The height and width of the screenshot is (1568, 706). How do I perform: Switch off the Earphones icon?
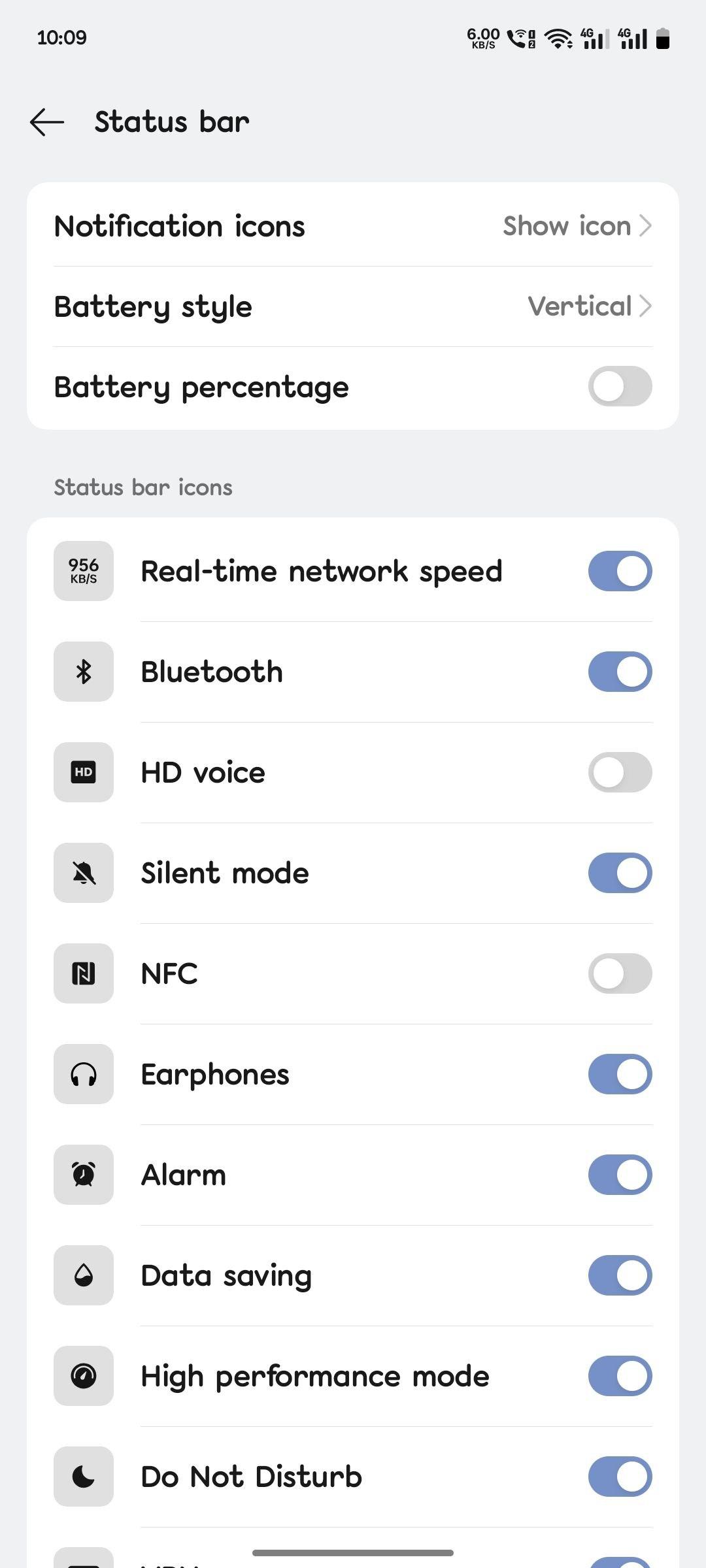point(620,1074)
